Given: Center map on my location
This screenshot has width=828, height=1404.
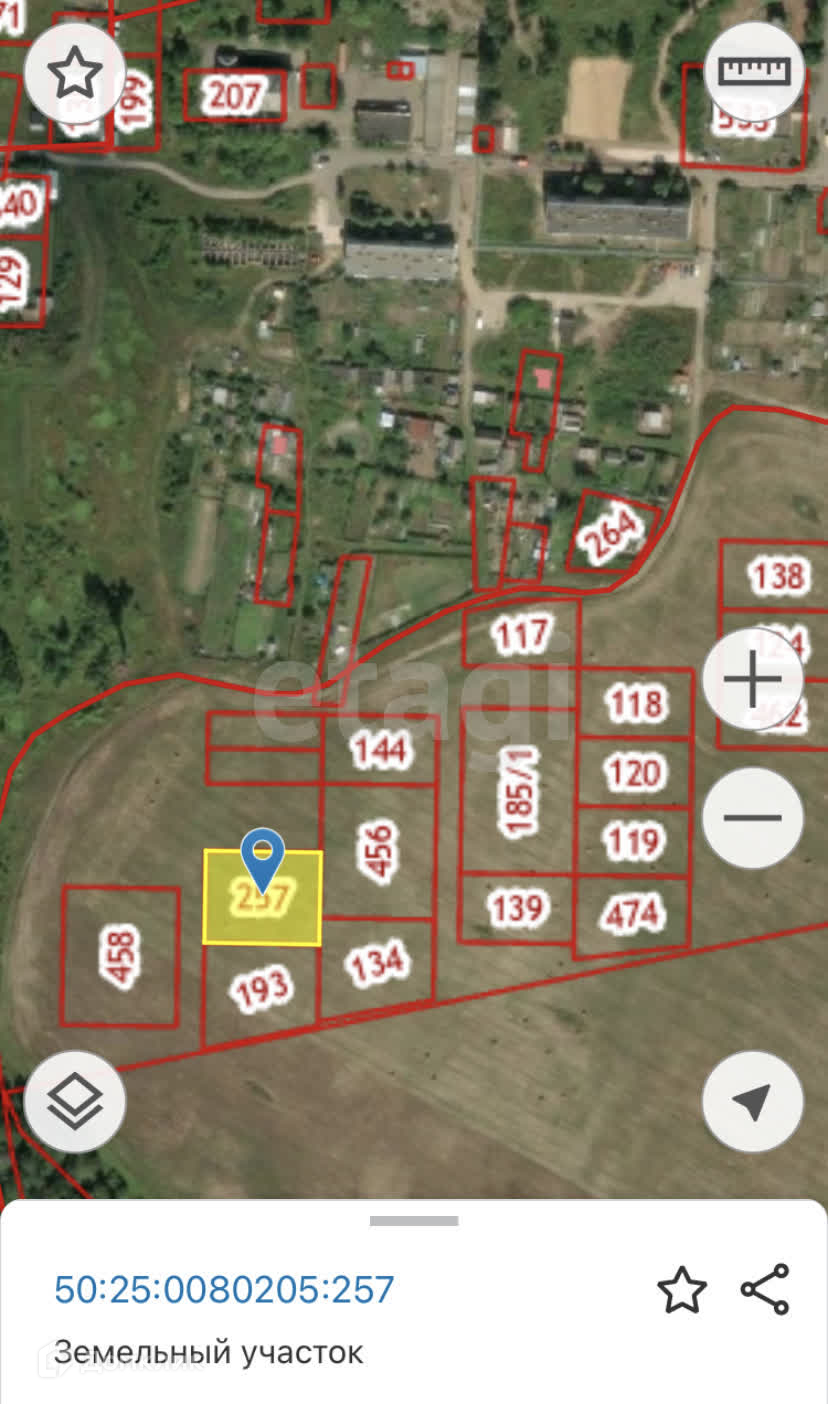Looking at the screenshot, I should 752,1101.
